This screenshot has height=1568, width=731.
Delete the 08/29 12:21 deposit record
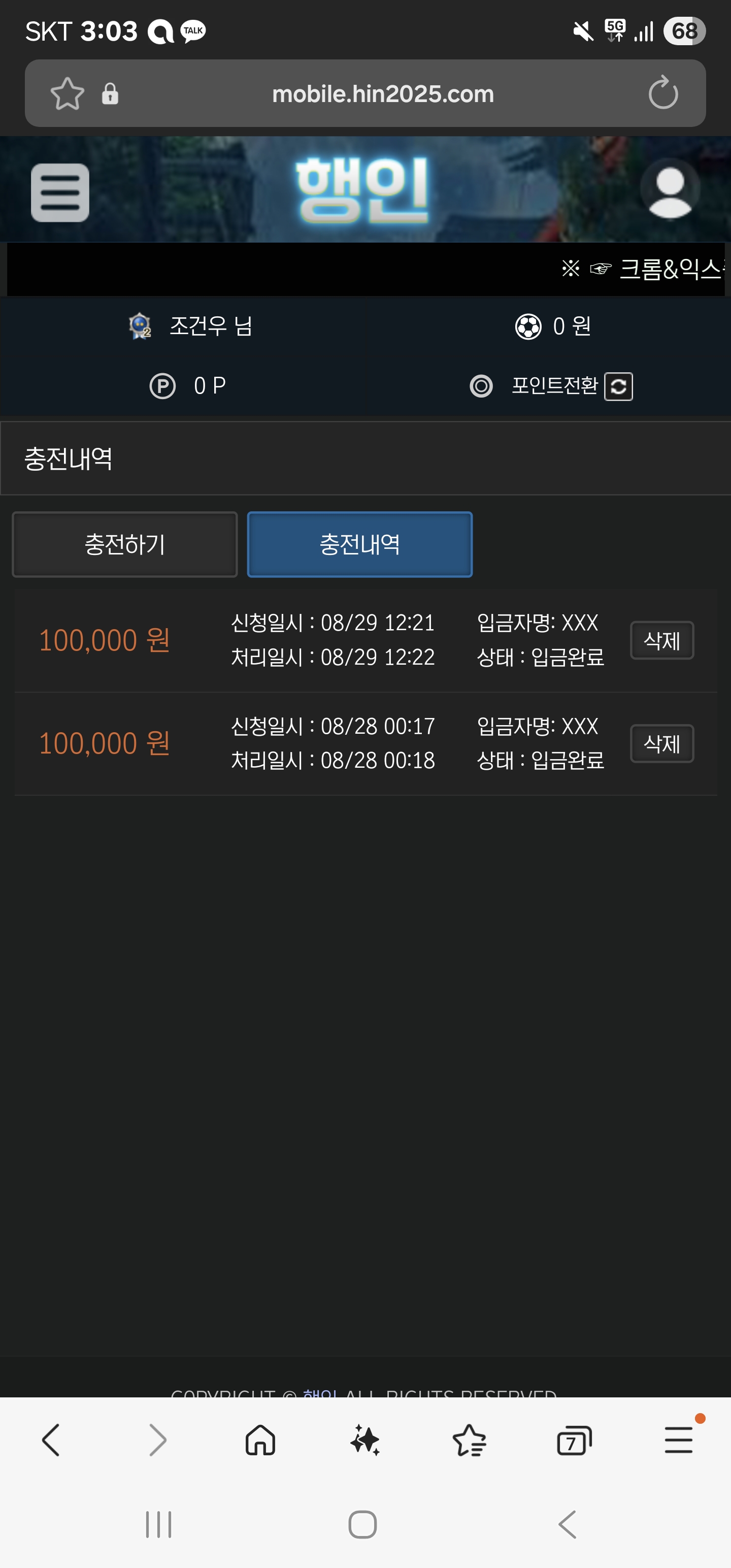pos(662,640)
